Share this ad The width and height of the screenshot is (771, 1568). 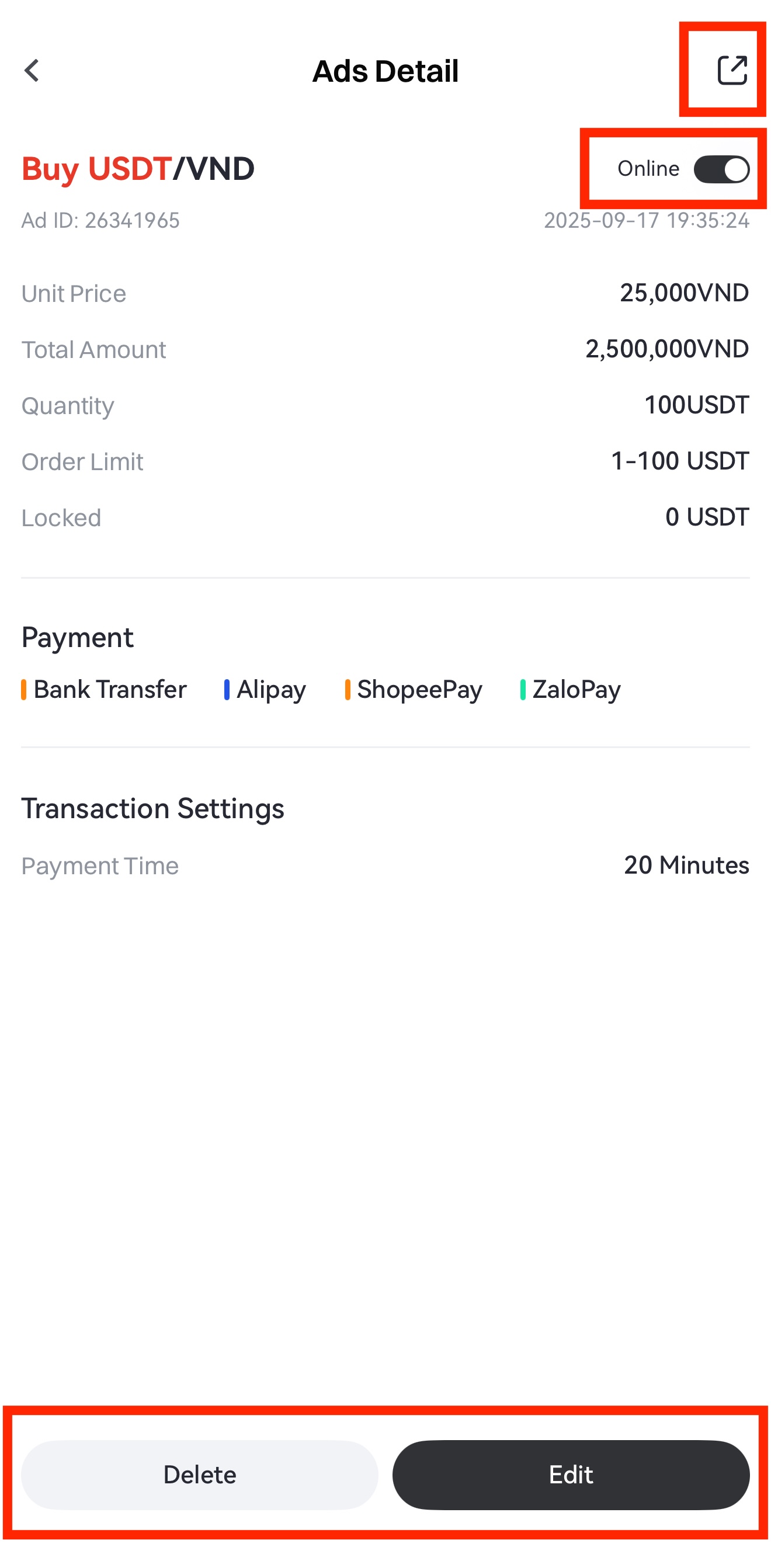(731, 70)
